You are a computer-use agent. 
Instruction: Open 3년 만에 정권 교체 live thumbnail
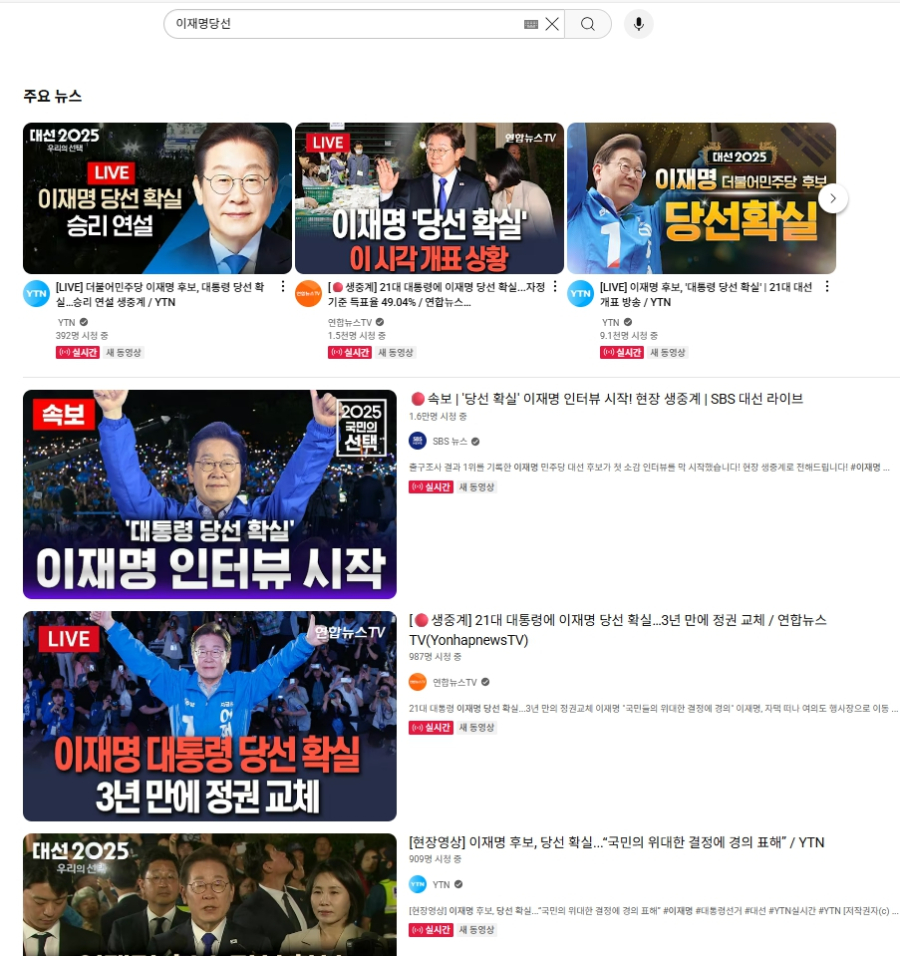point(209,716)
